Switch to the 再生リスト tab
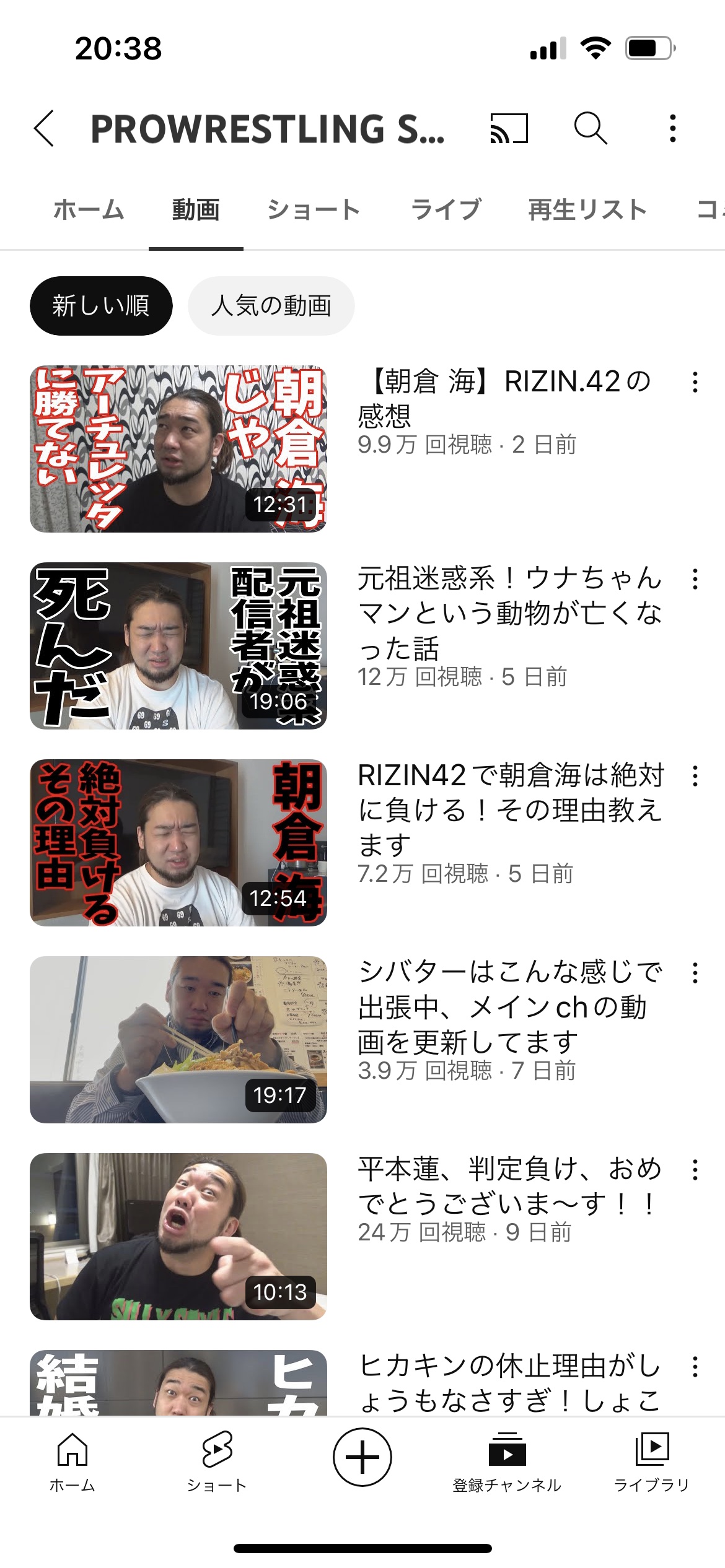Image resolution: width=725 pixels, height=1568 pixels. (587, 210)
